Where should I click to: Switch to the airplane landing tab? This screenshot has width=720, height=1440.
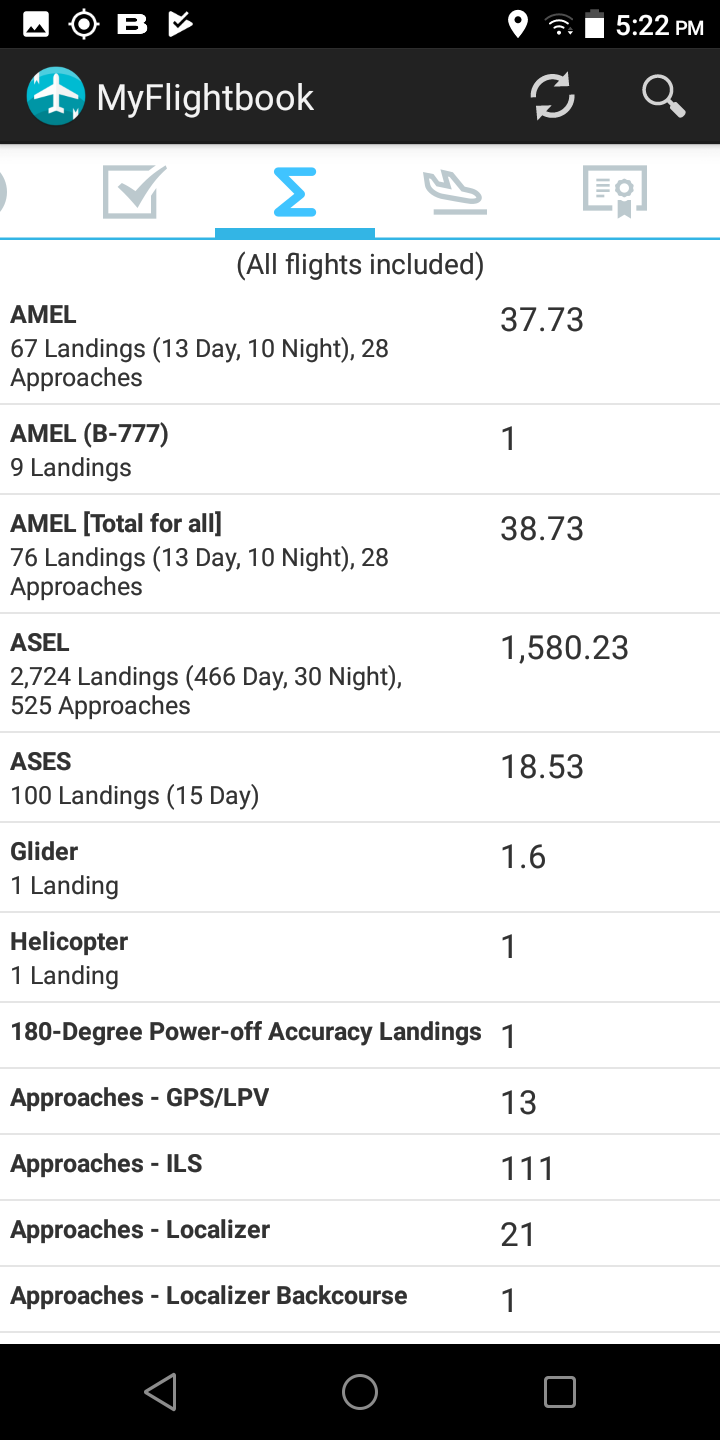click(x=454, y=192)
